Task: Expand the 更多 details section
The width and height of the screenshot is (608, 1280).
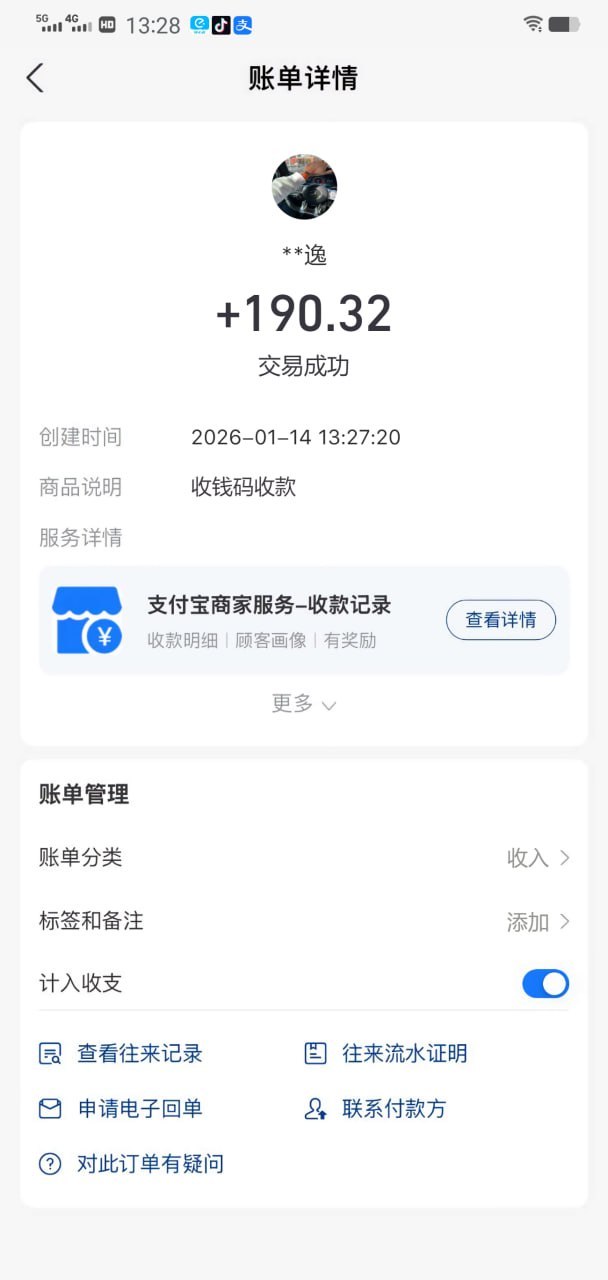Action: tap(303, 704)
